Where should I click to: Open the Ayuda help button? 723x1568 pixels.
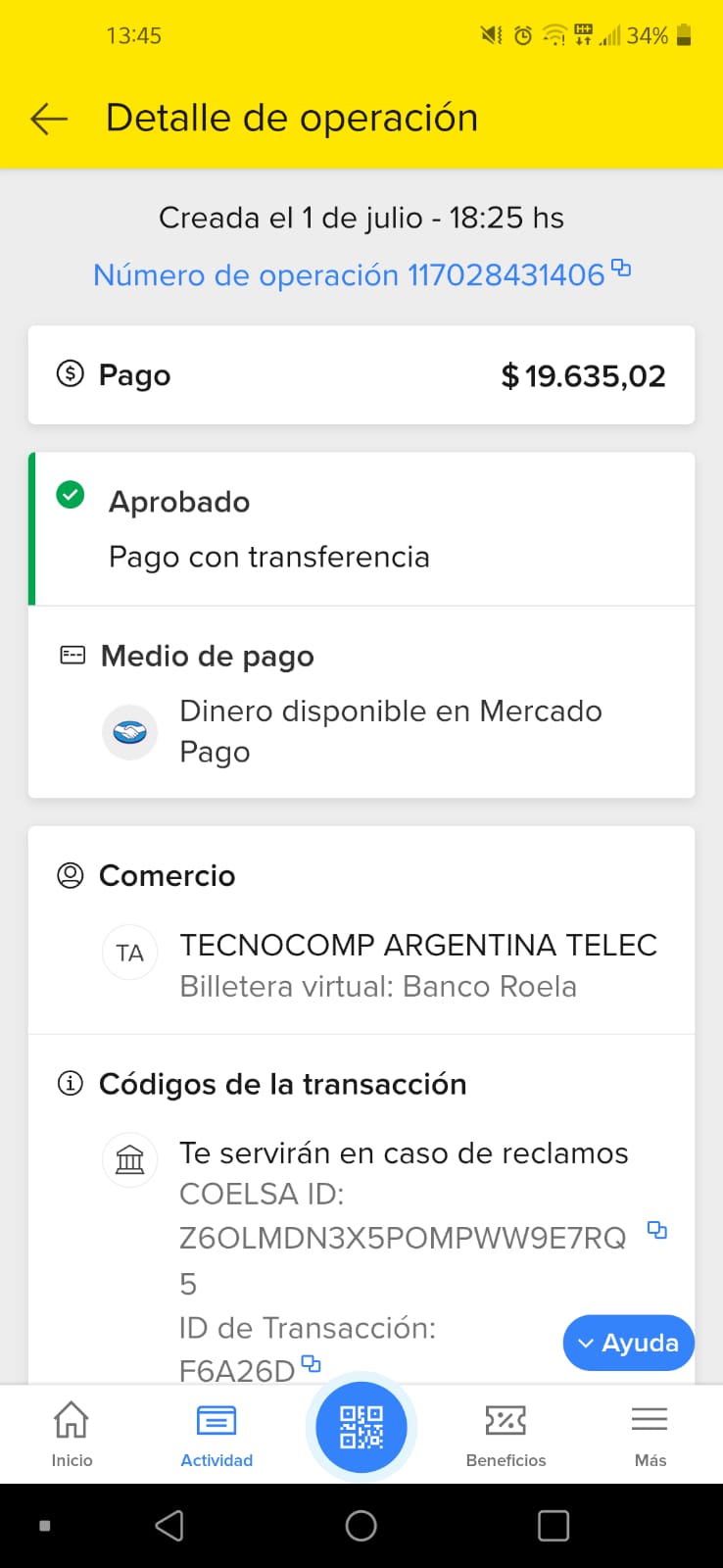628,1343
